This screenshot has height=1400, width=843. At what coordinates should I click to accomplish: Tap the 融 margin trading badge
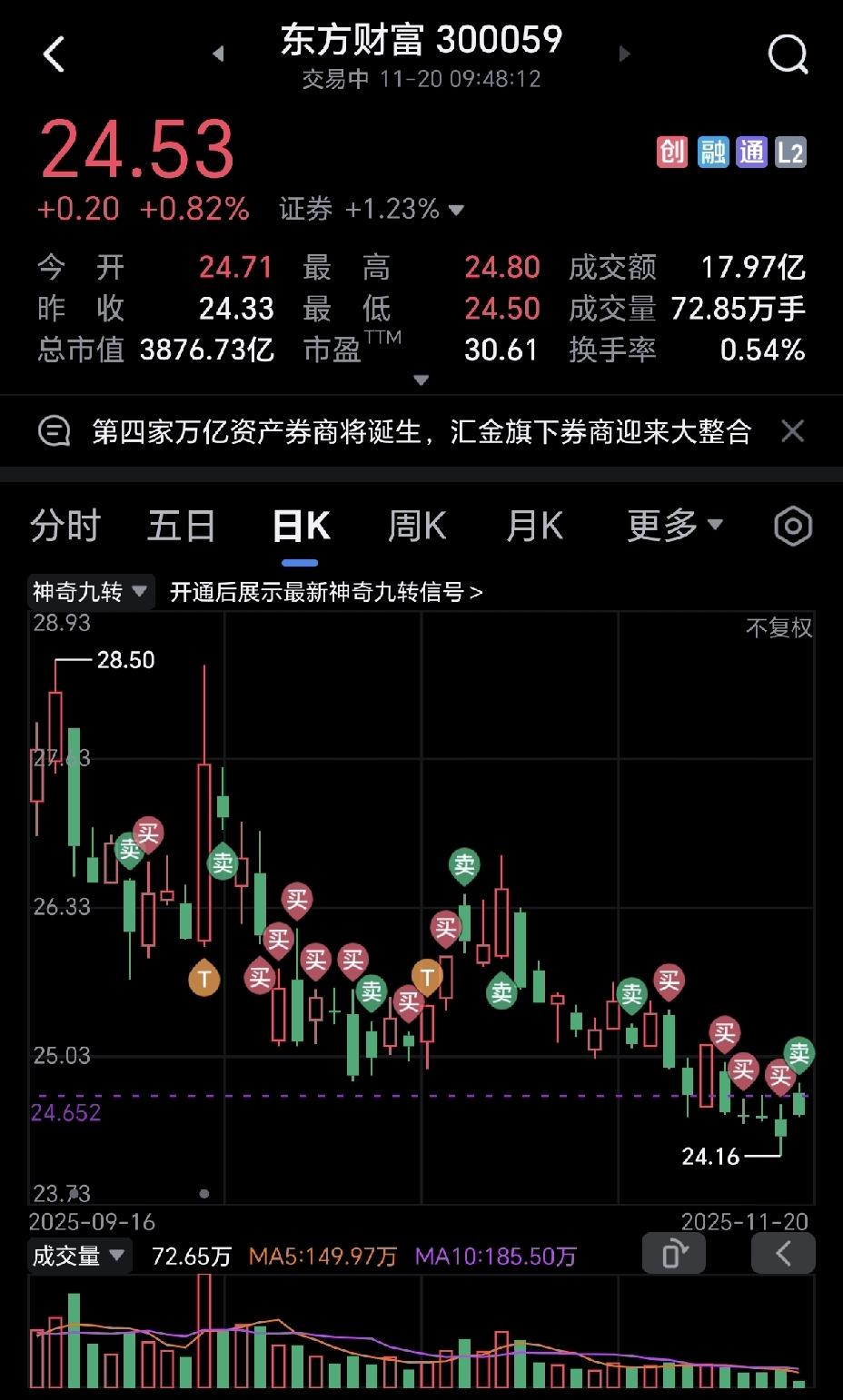713,153
